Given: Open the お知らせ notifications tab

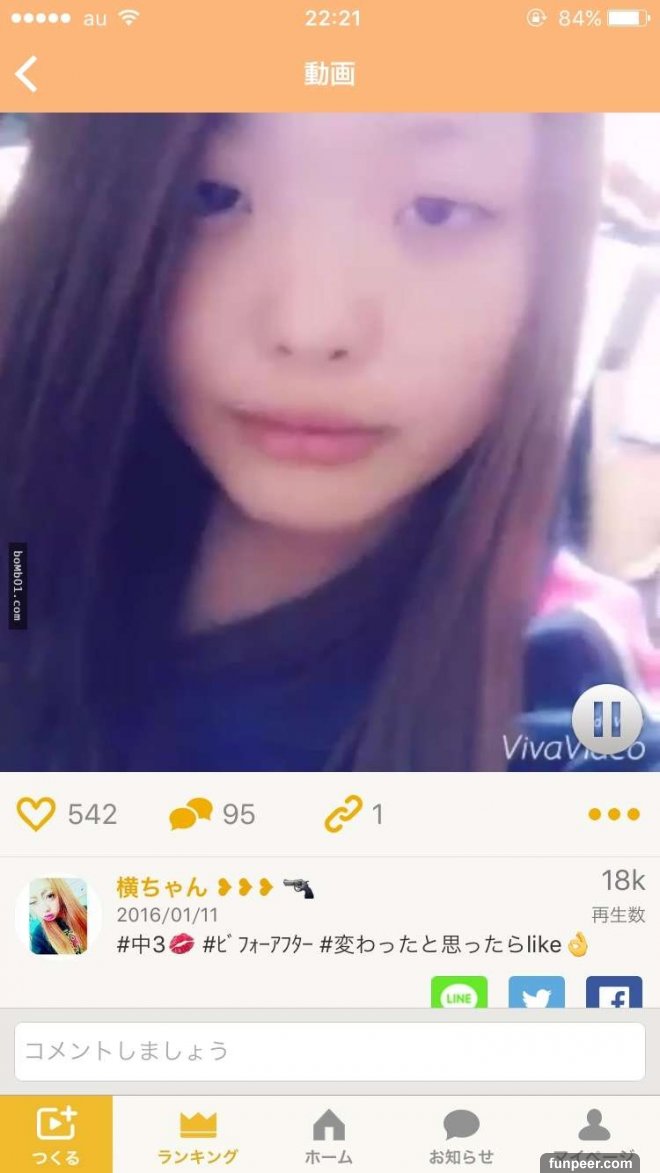Looking at the screenshot, I should coord(461,1135).
